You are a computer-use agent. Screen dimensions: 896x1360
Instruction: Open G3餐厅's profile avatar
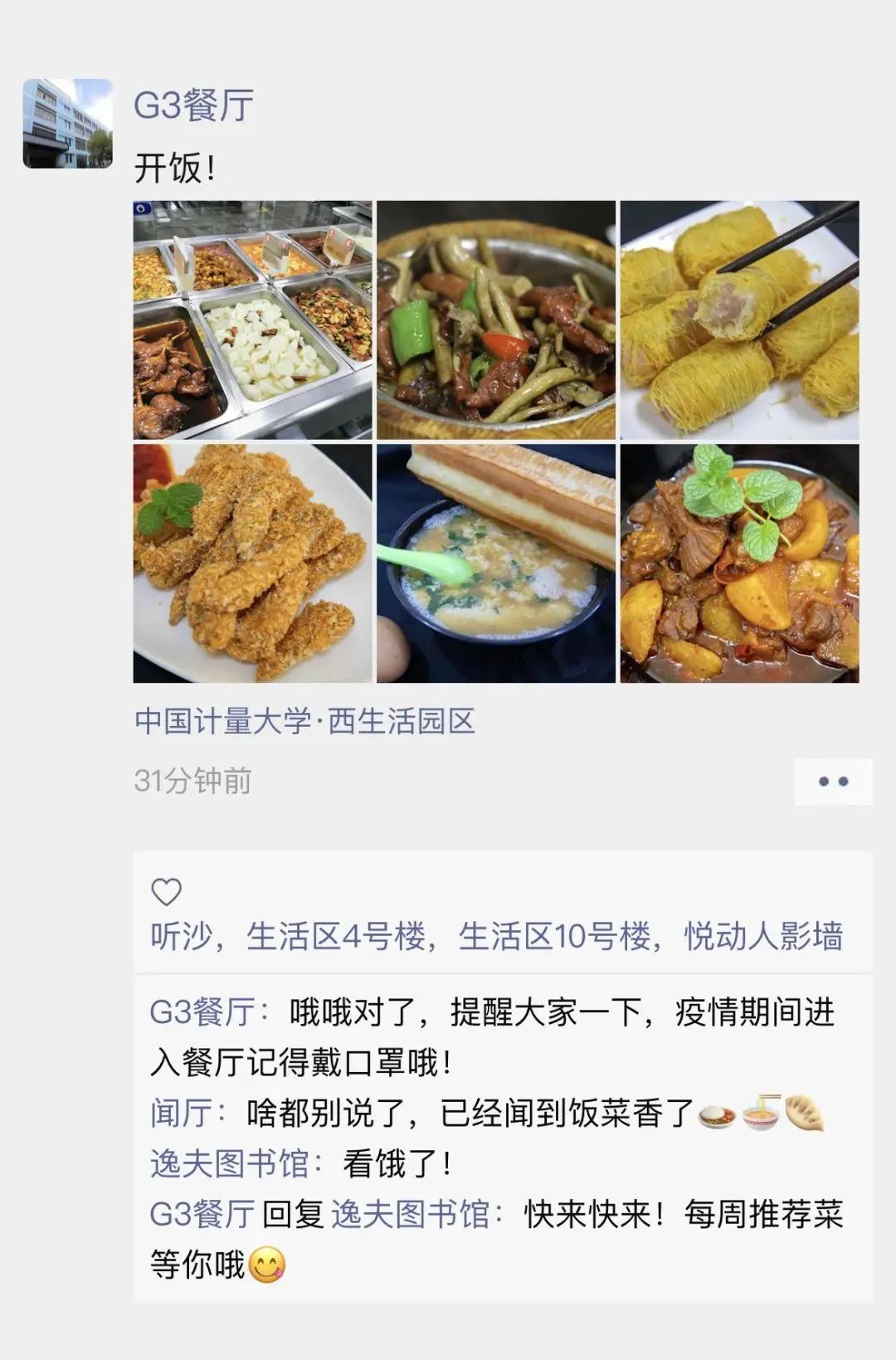(67, 124)
